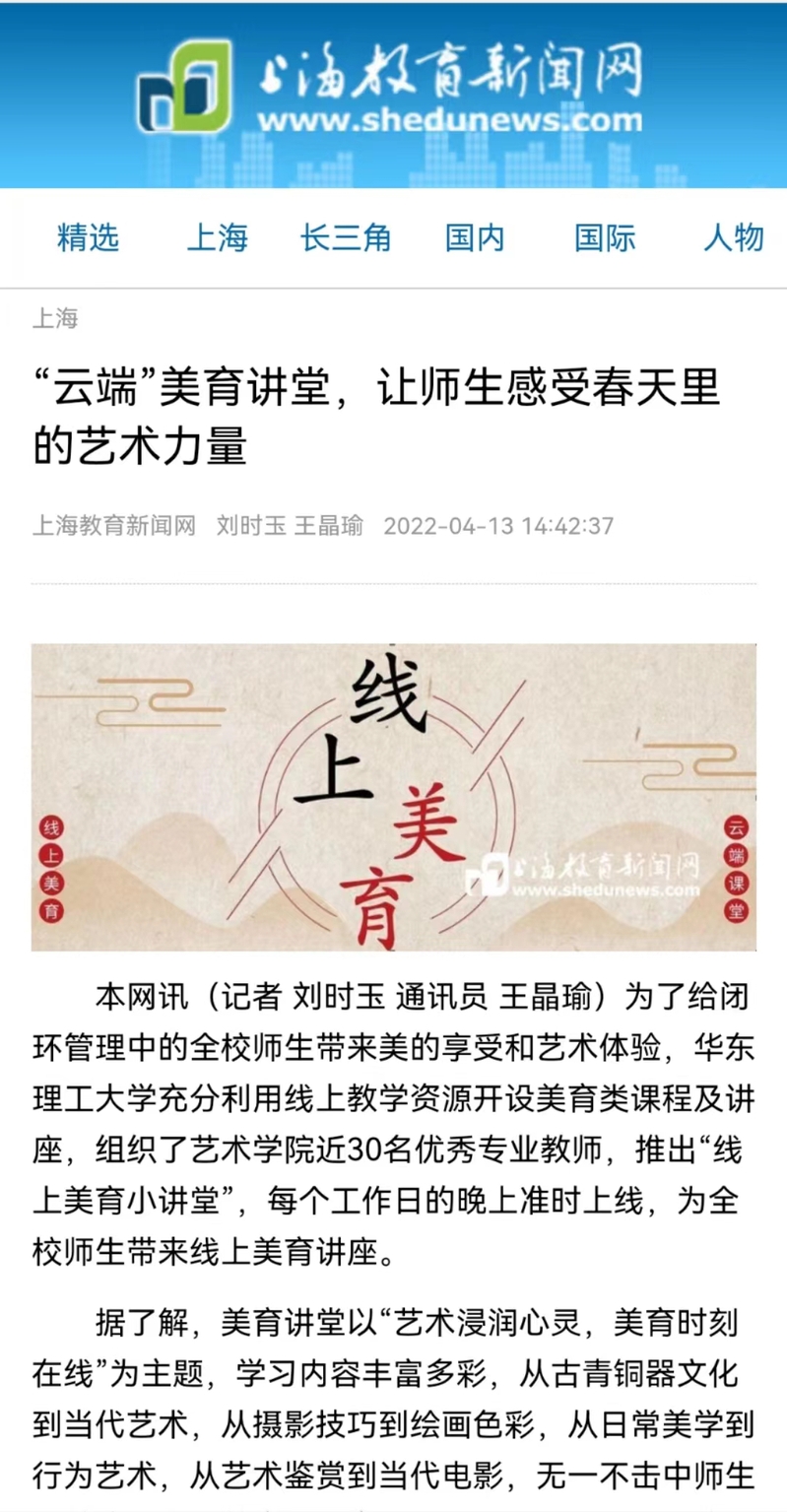Screen dimensions: 787x1512
Task: Tap the 上海 breadcrumb above the headline
Action: tap(55, 318)
